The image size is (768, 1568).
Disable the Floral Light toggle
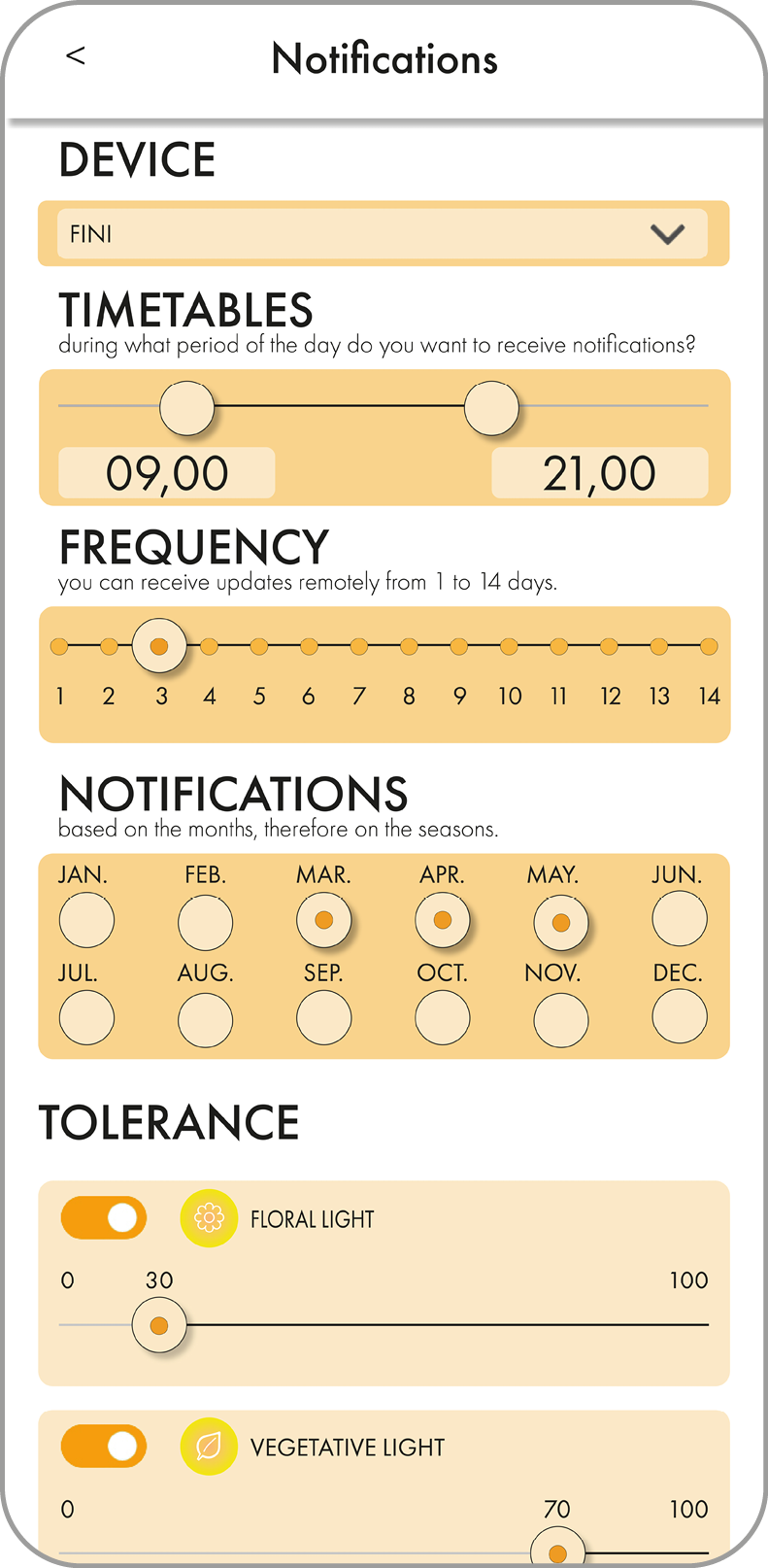(104, 1217)
